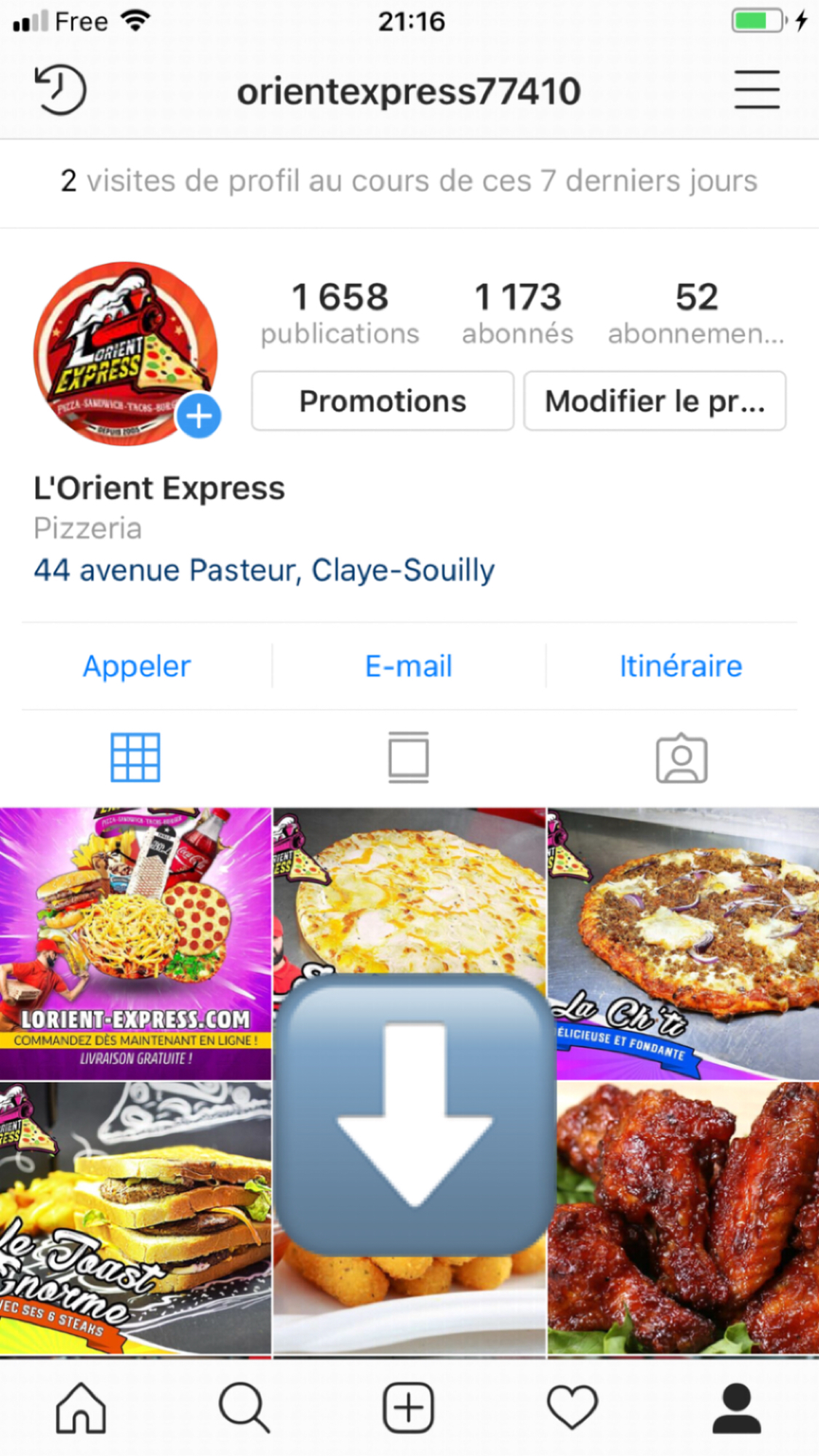Open the activity heart tab
This screenshot has width=819, height=1456.
point(572,1408)
